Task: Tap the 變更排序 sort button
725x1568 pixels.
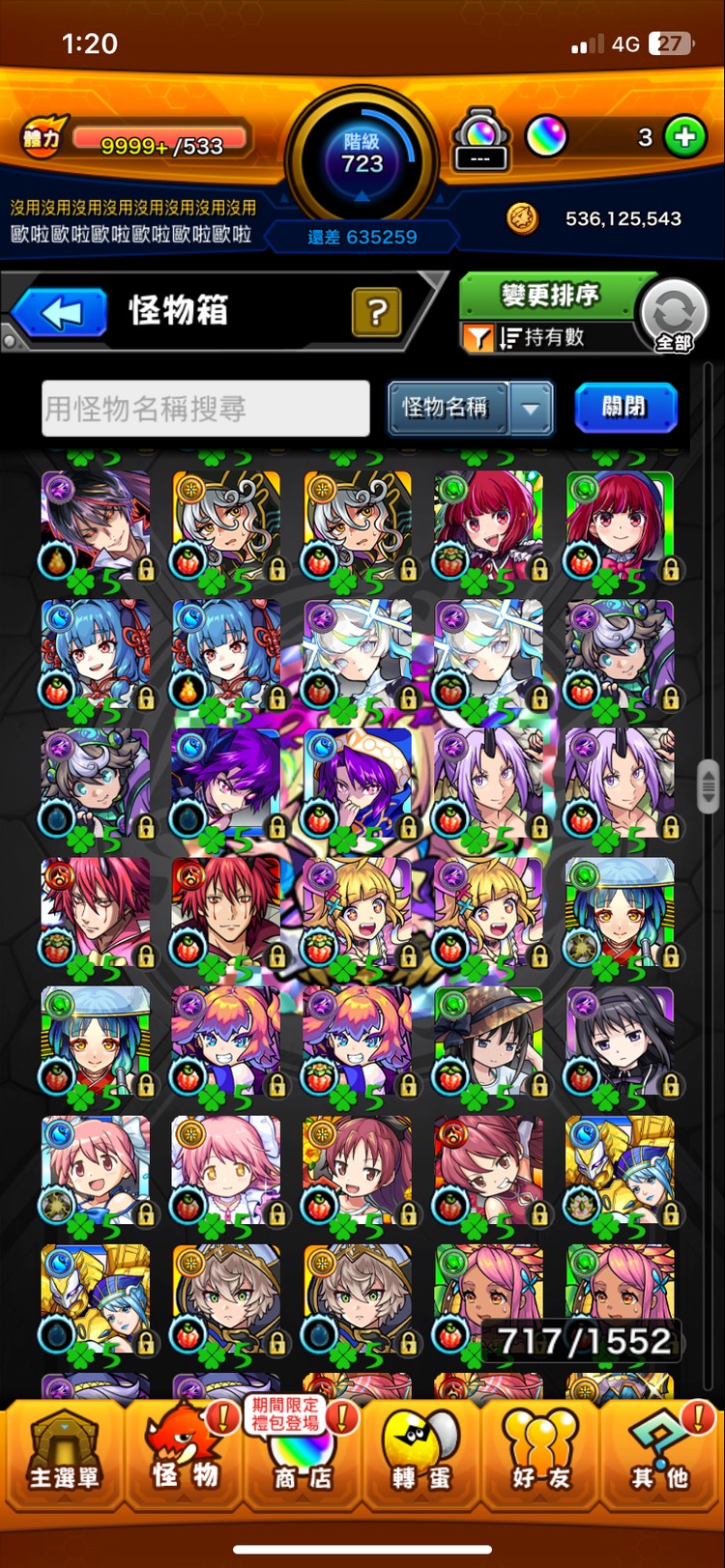Action: coord(549,295)
